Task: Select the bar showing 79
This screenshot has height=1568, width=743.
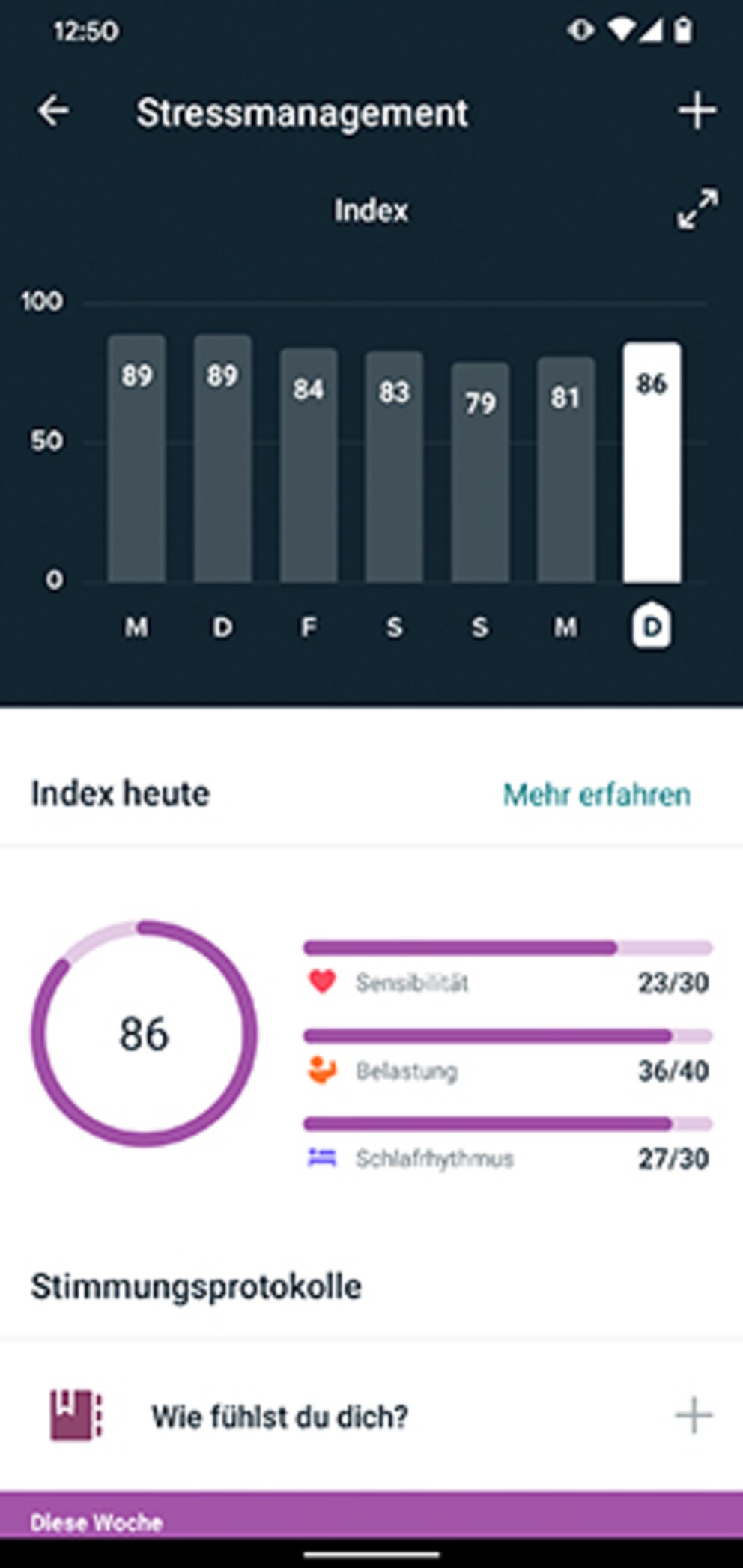Action: pyautogui.click(x=480, y=472)
